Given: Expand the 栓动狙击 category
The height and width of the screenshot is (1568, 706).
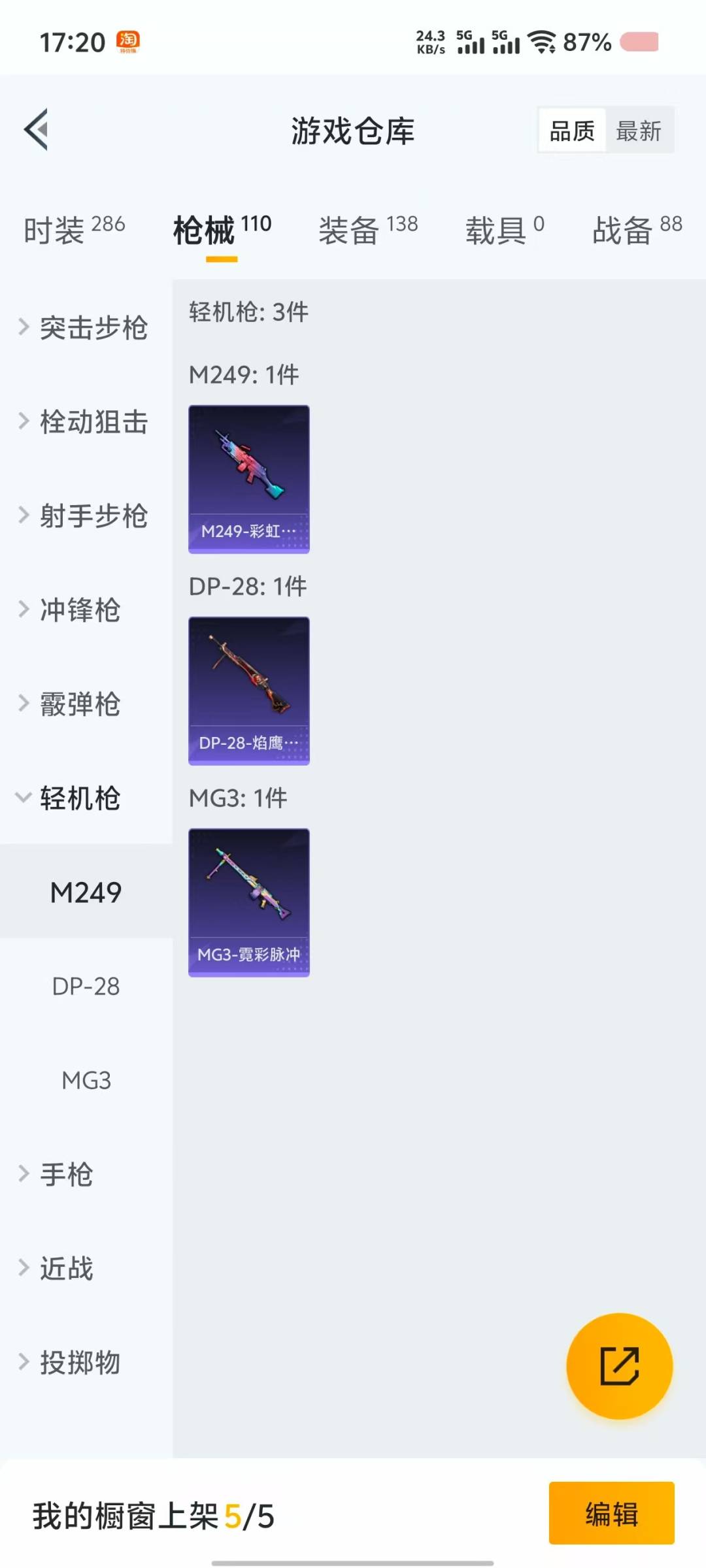Looking at the screenshot, I should coord(86,421).
